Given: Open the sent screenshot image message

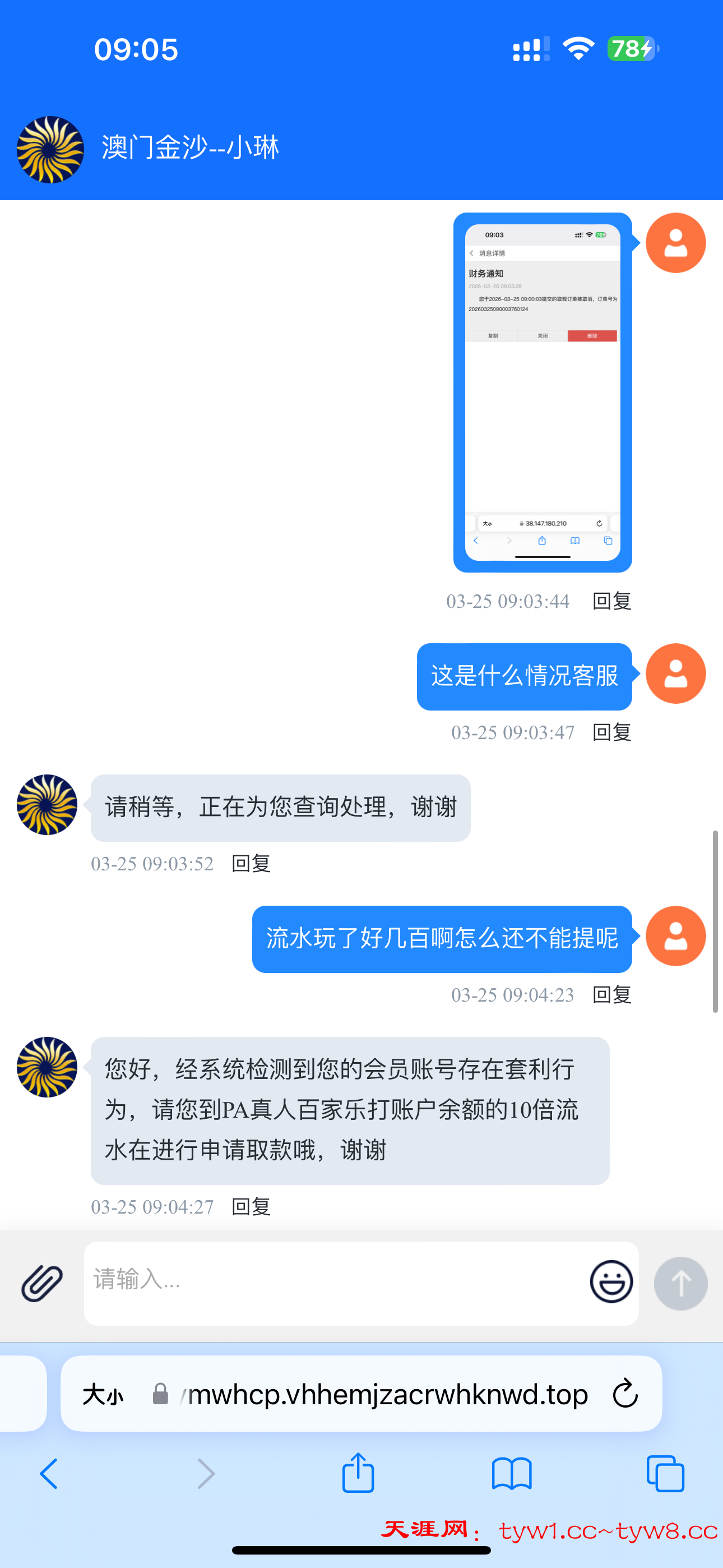Looking at the screenshot, I should click(543, 392).
